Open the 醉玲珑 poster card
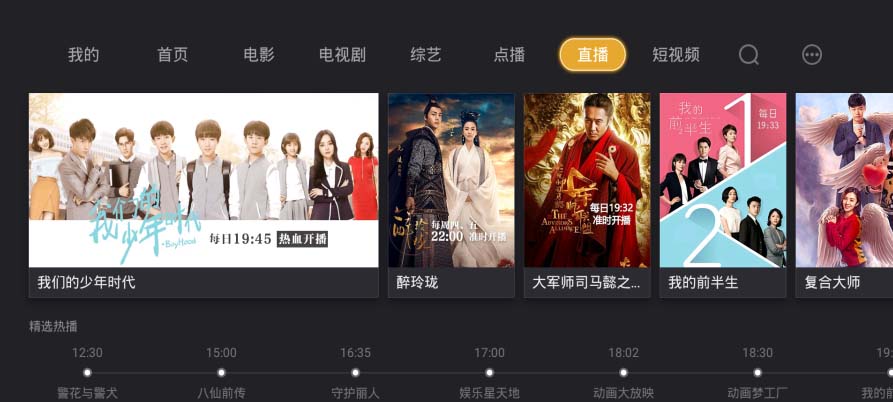Screen dimensions: 893x402 point(451,190)
